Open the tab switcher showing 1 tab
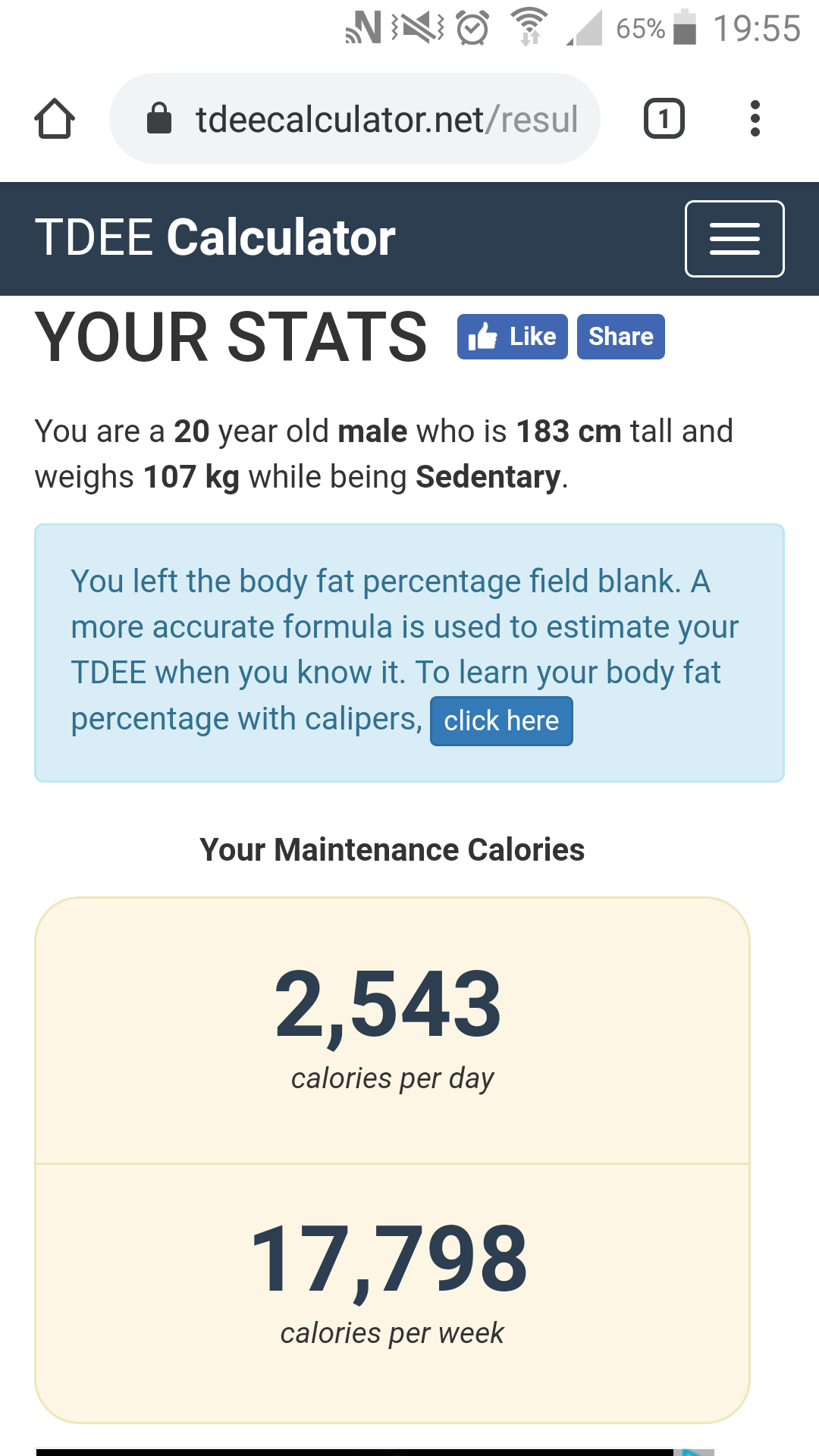Image resolution: width=819 pixels, height=1456 pixels. [x=664, y=119]
